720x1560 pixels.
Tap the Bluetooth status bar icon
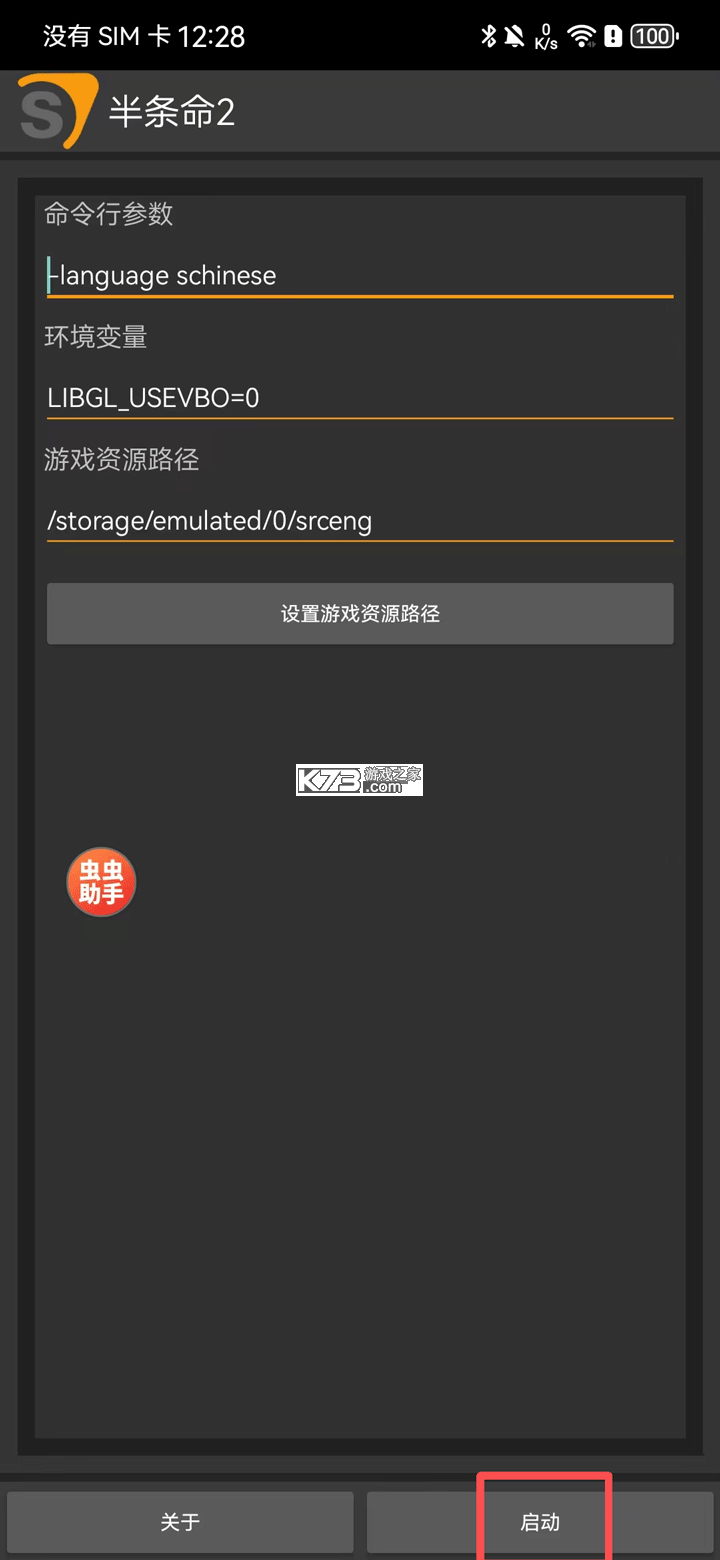coord(487,36)
